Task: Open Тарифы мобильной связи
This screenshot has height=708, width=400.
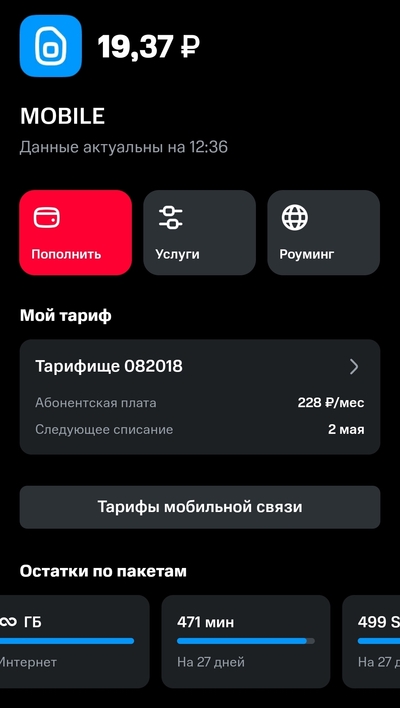Action: (x=200, y=507)
